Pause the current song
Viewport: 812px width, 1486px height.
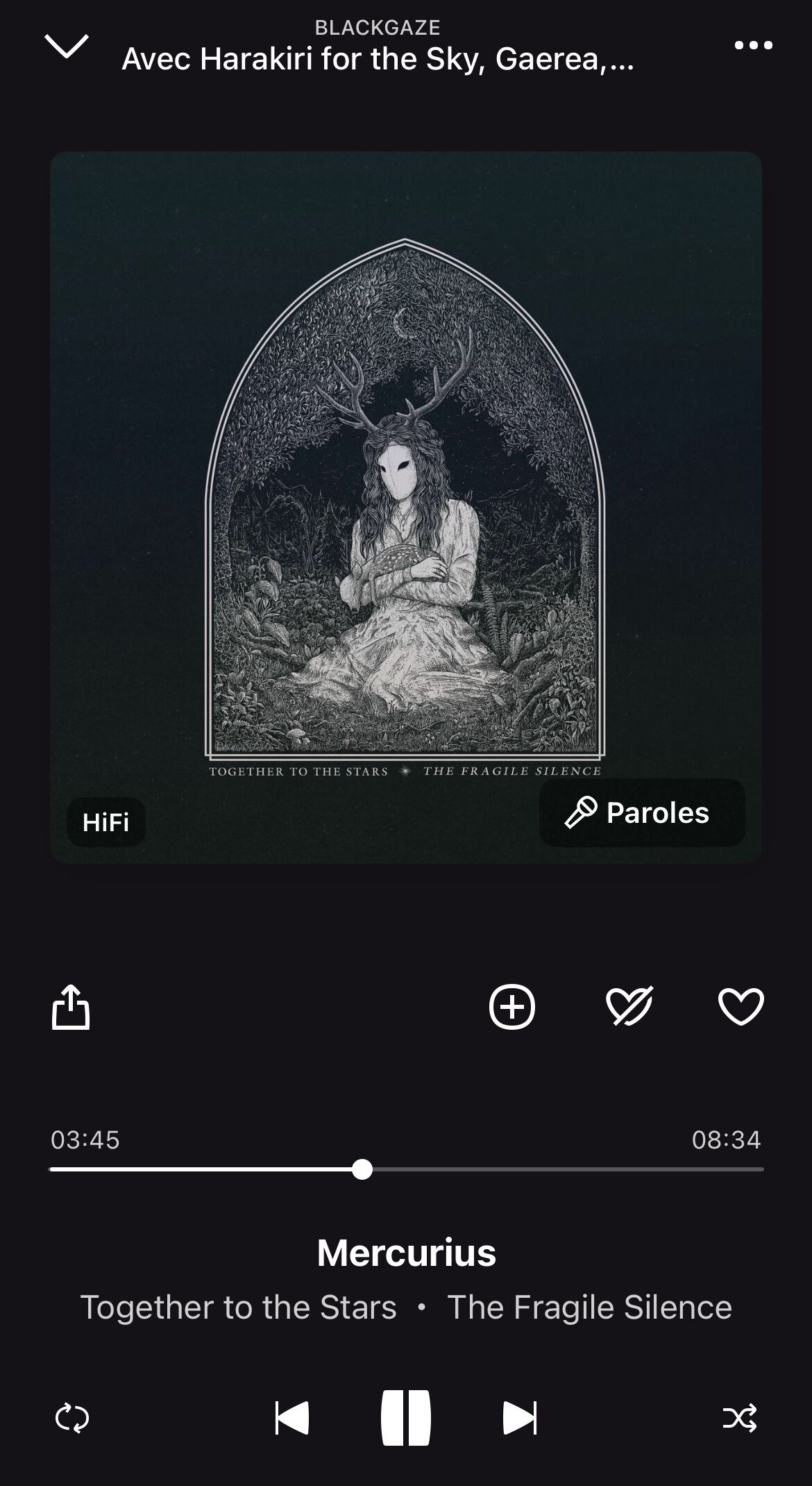click(406, 1418)
